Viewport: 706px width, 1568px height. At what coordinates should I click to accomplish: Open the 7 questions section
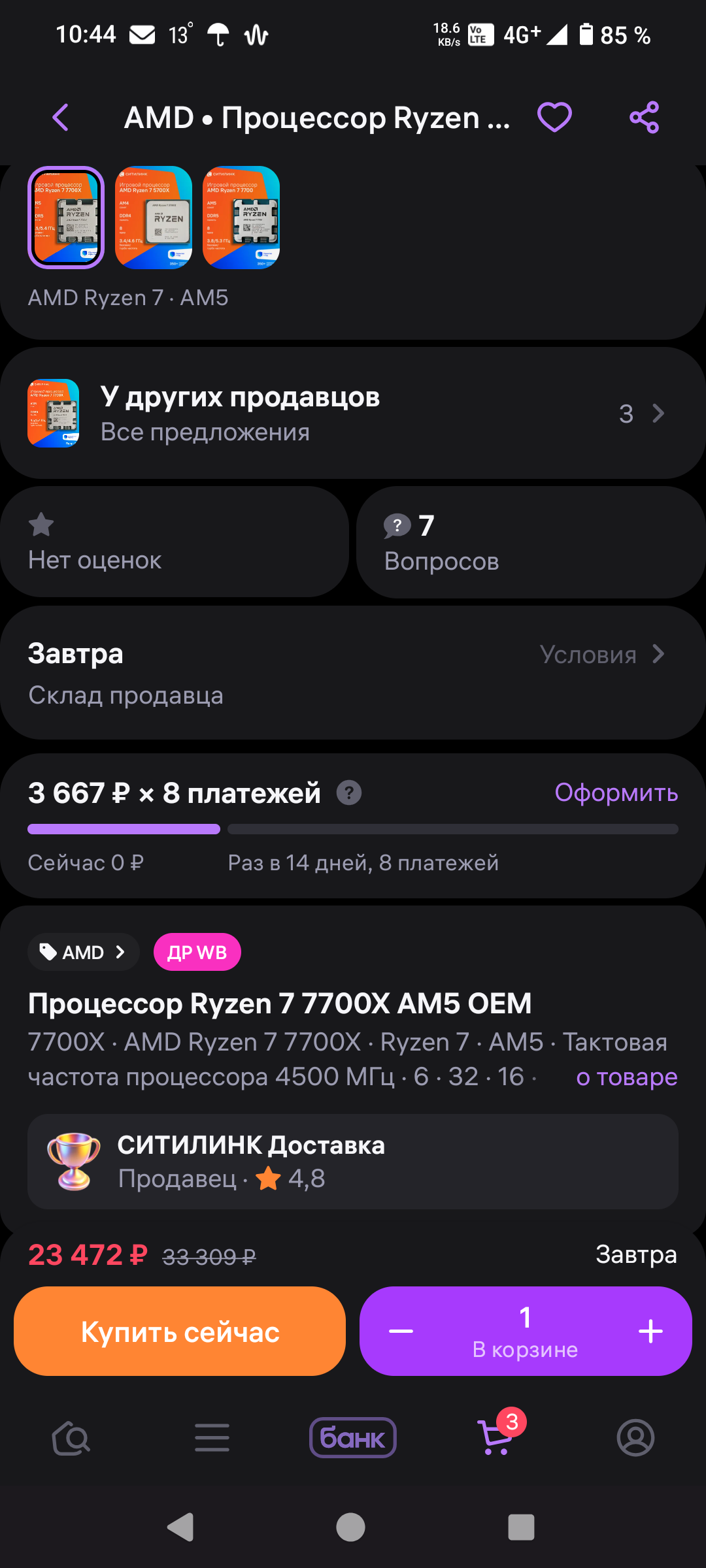point(529,542)
